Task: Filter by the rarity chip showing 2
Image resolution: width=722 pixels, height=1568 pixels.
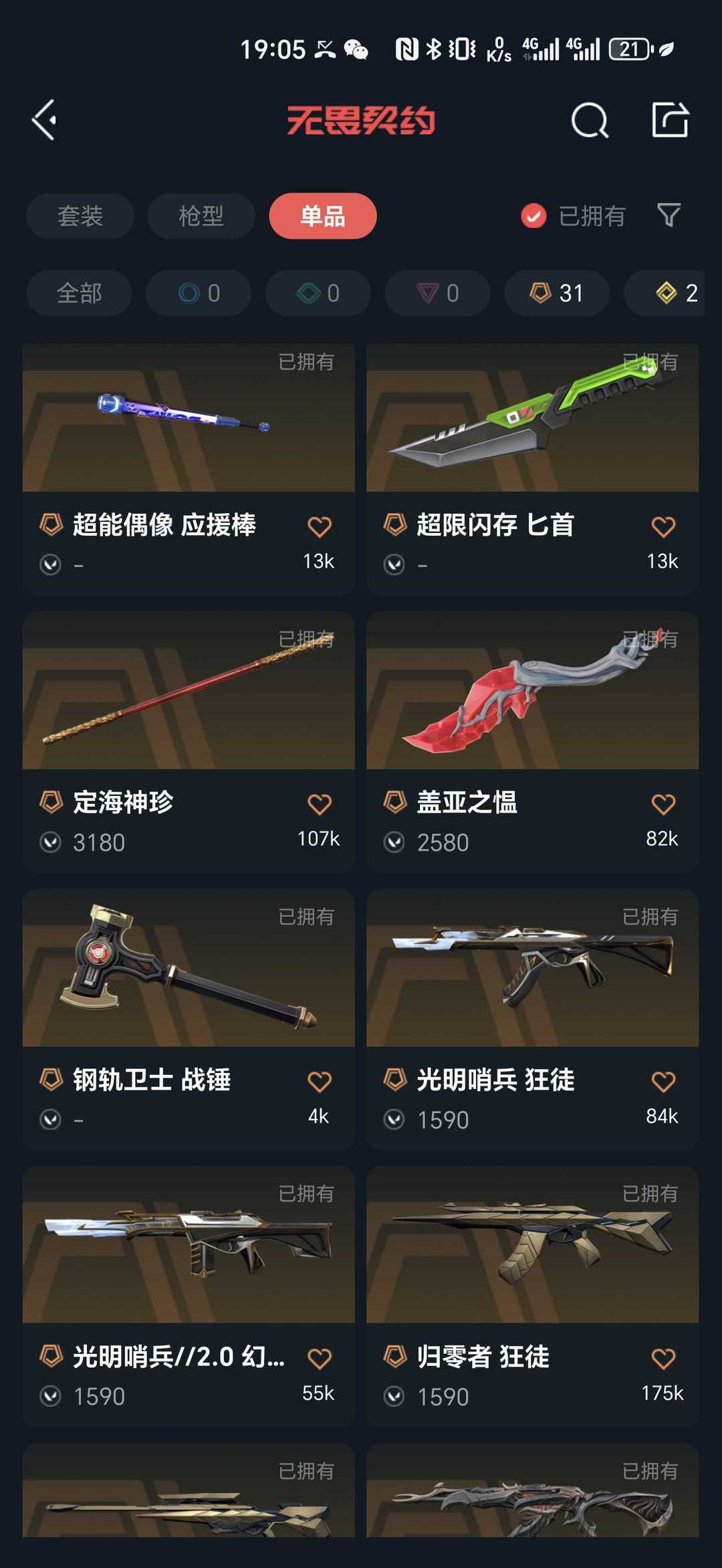Action: click(x=665, y=293)
